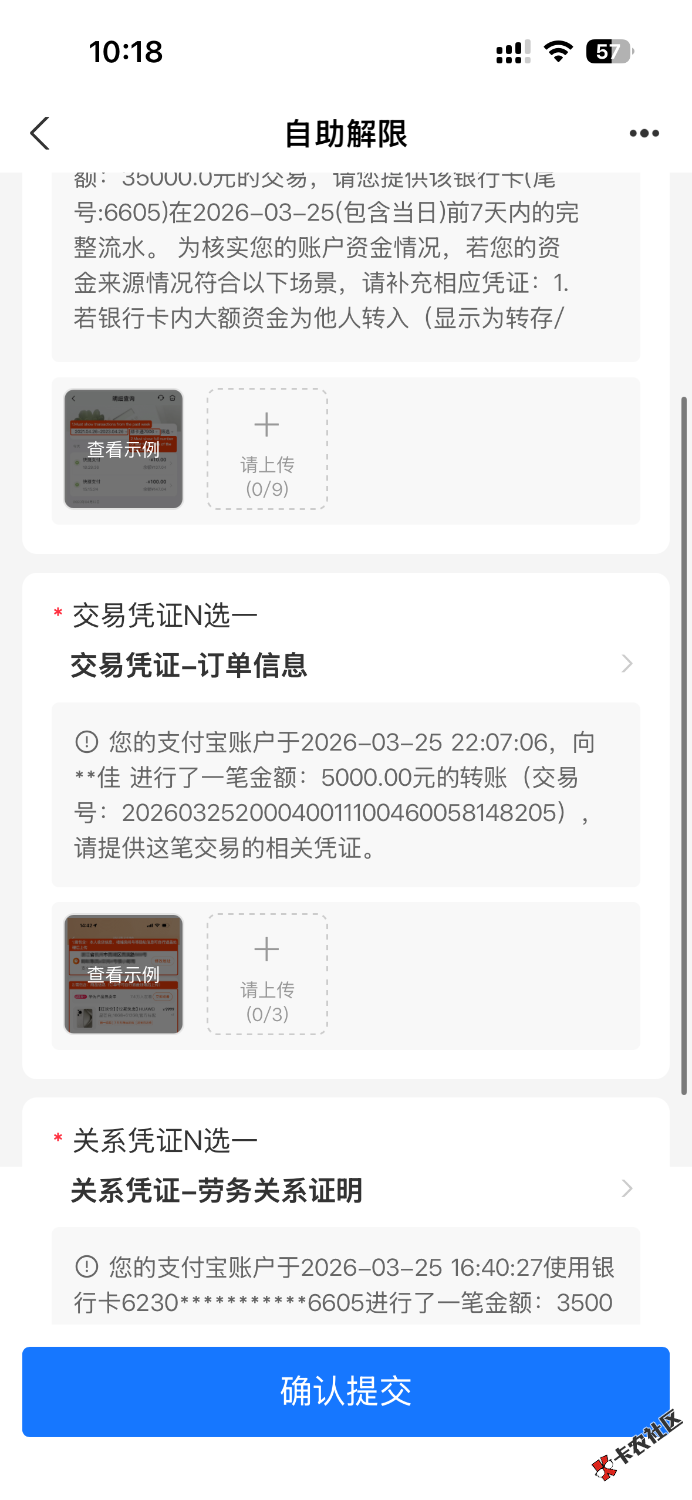
Task: Open the three-dot overflow menu
Action: click(644, 133)
